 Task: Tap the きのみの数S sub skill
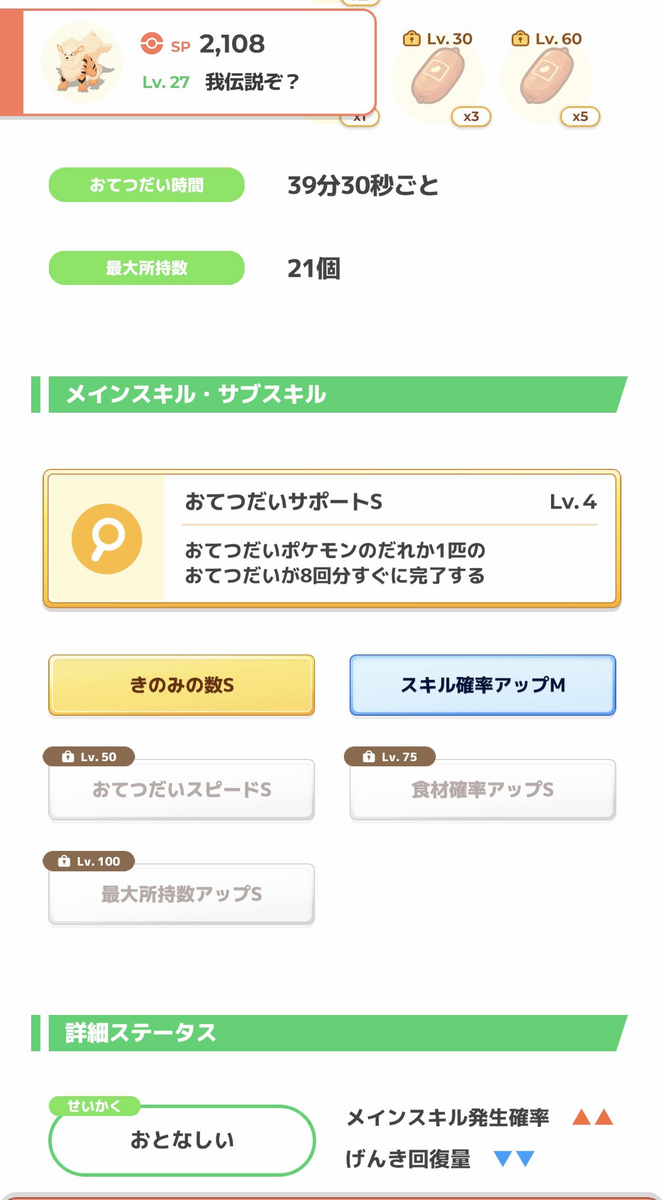[182, 685]
